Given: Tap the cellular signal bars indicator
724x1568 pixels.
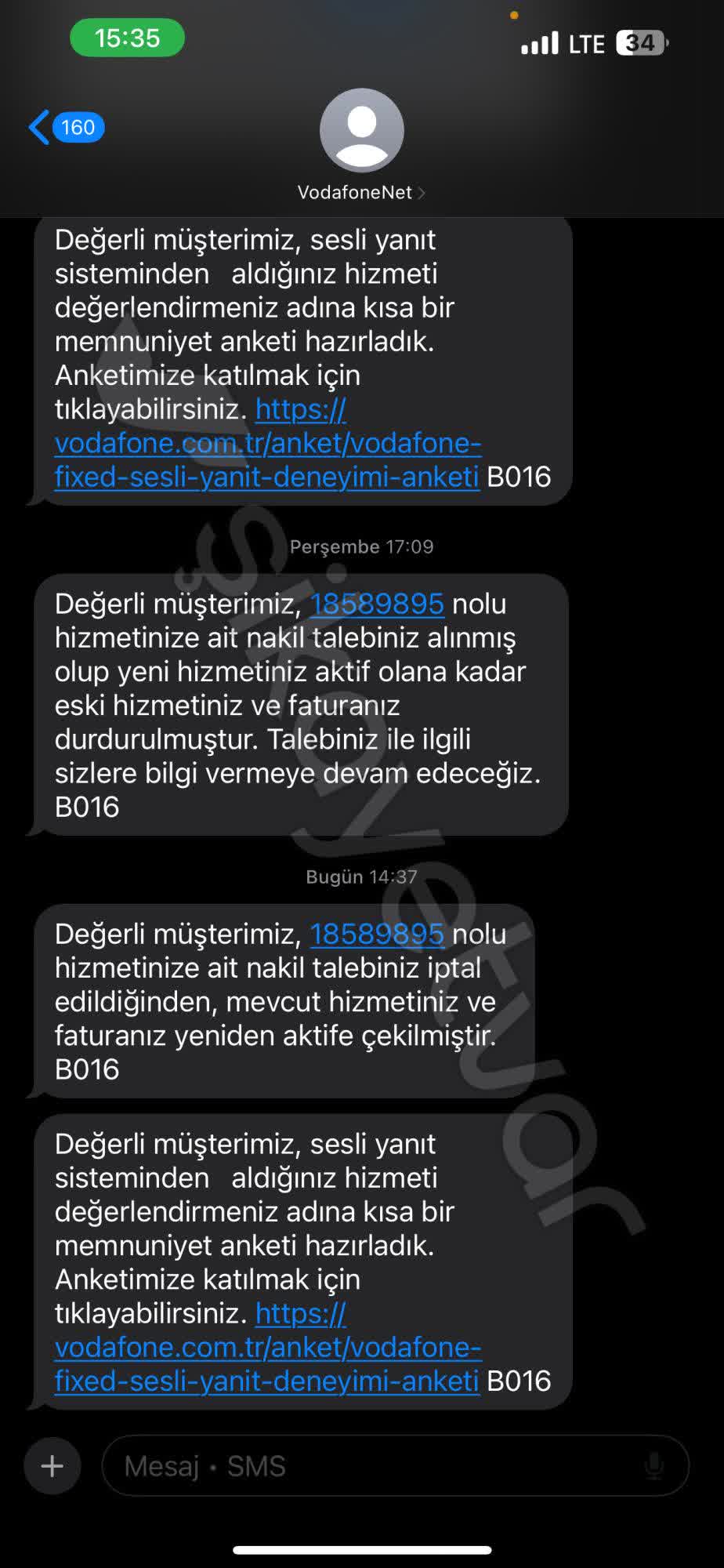Looking at the screenshot, I should [538, 43].
